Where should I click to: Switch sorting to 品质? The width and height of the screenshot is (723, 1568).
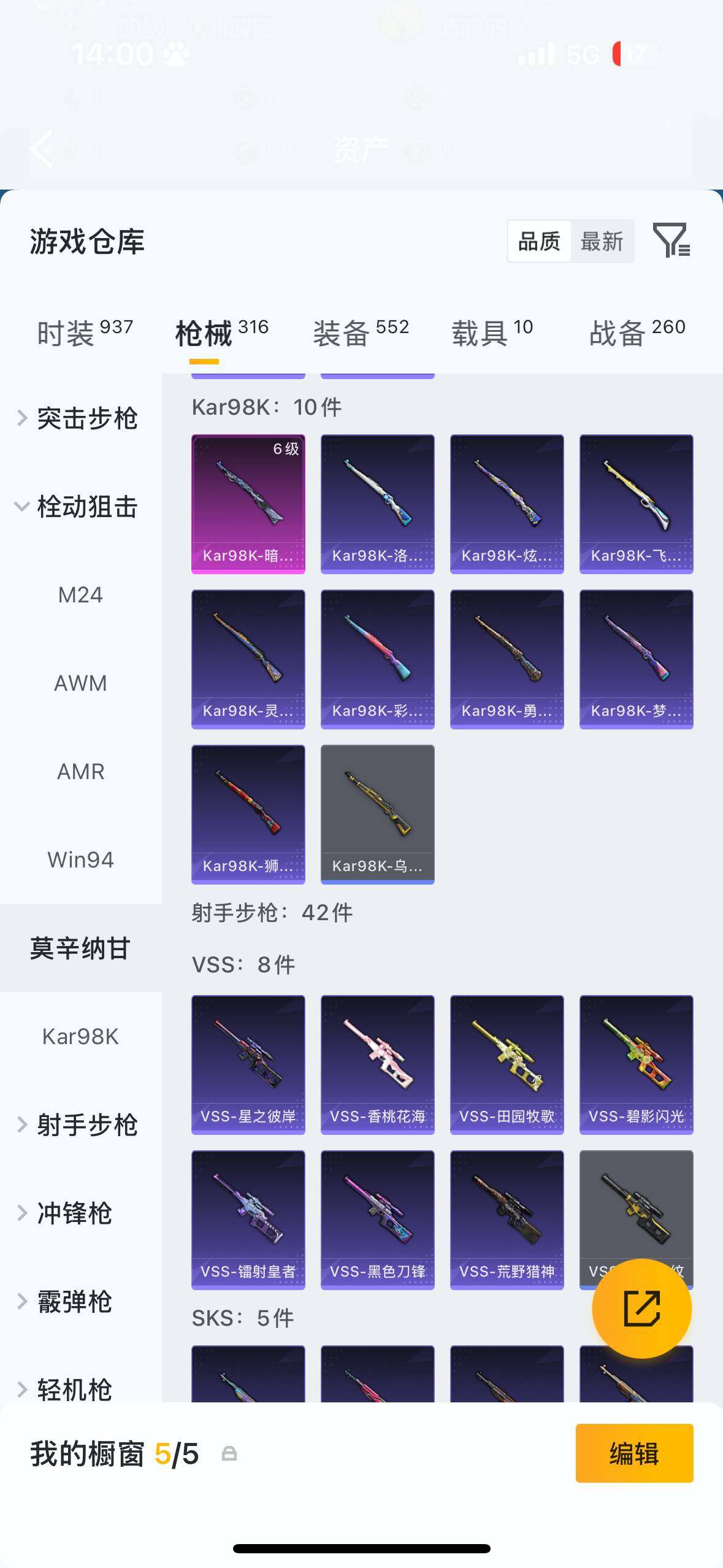(538, 240)
